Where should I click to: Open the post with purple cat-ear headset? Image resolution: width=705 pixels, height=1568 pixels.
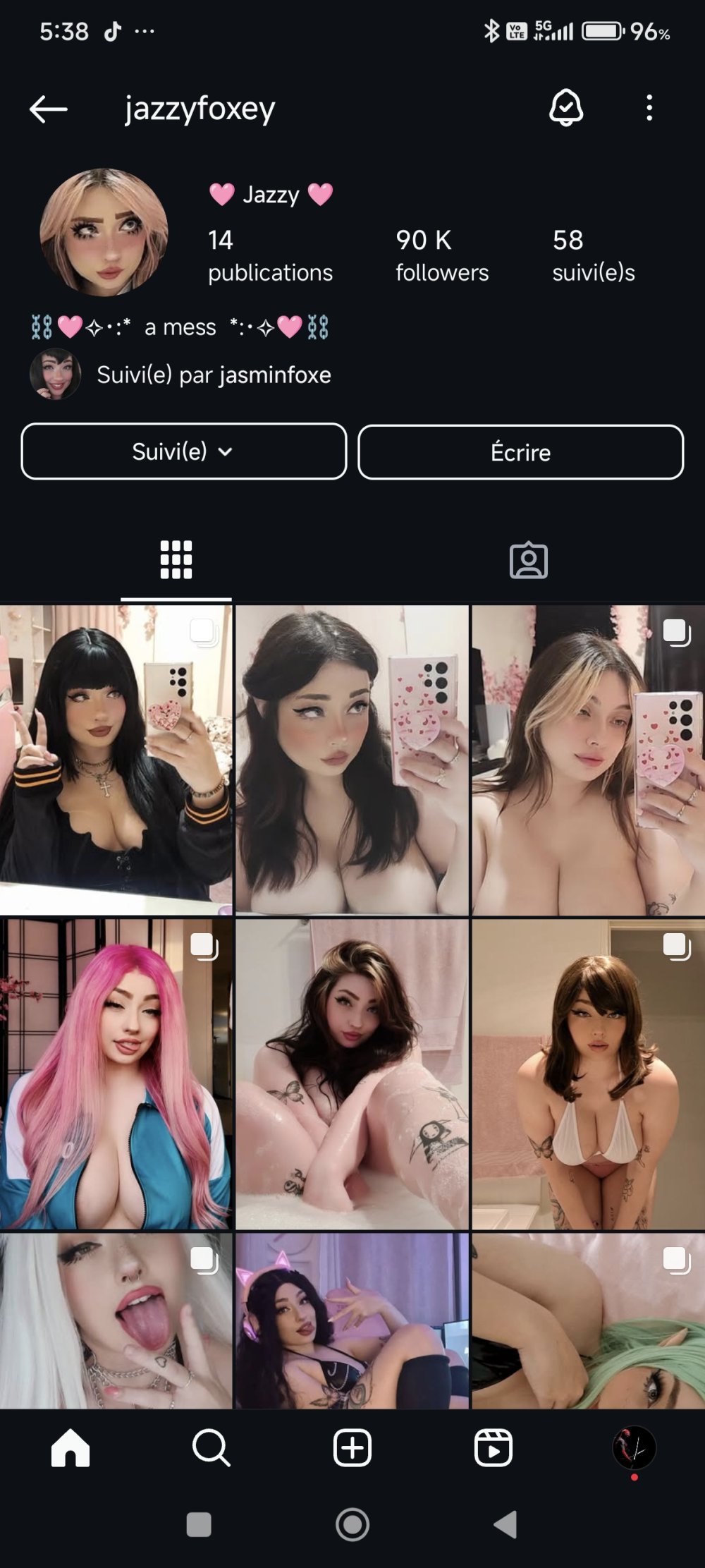click(x=352, y=1320)
